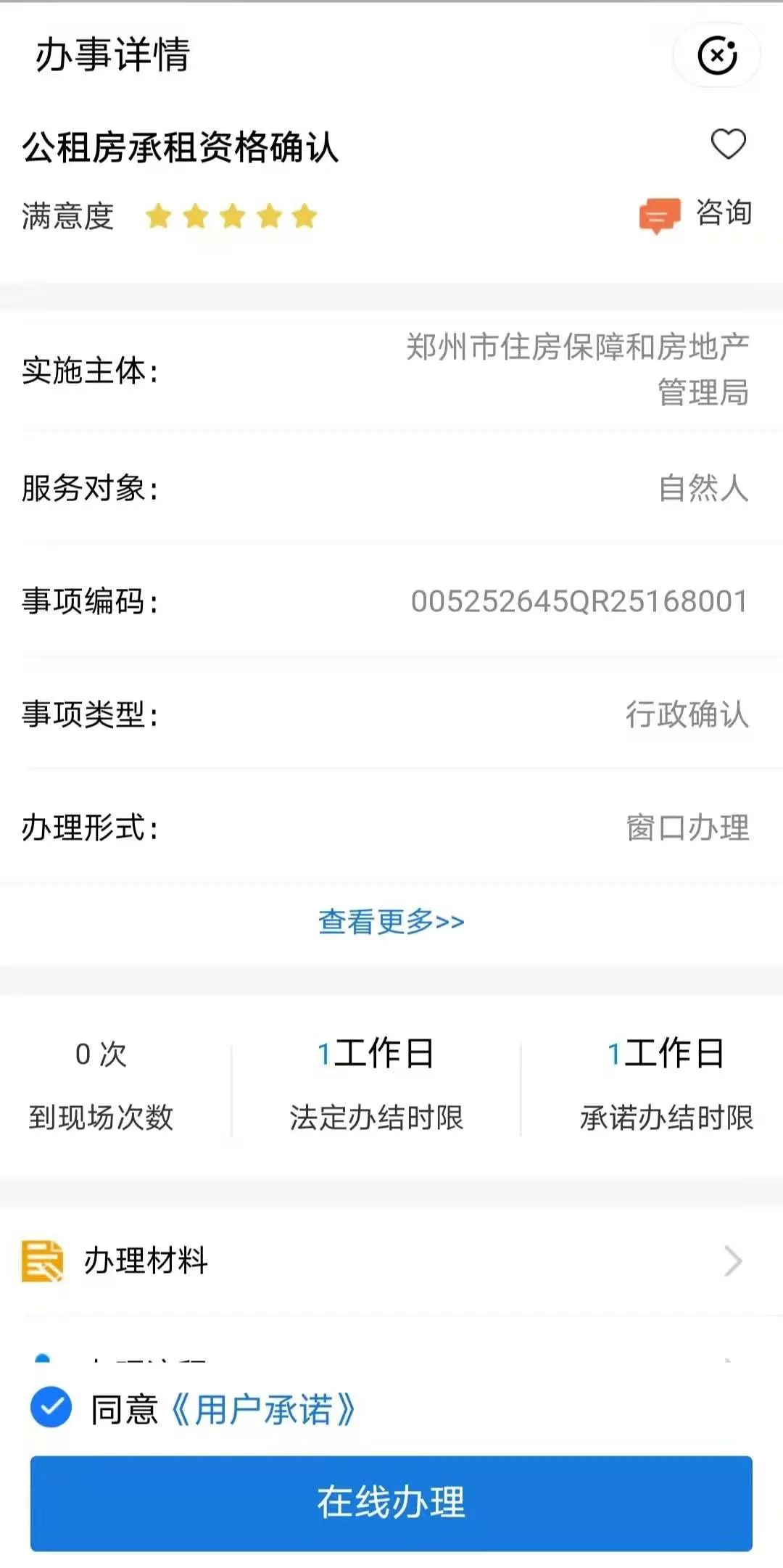Screen dimensions: 783x1568
Task: Uncheck the 同意 agreement checkbox
Action: click(x=51, y=1407)
